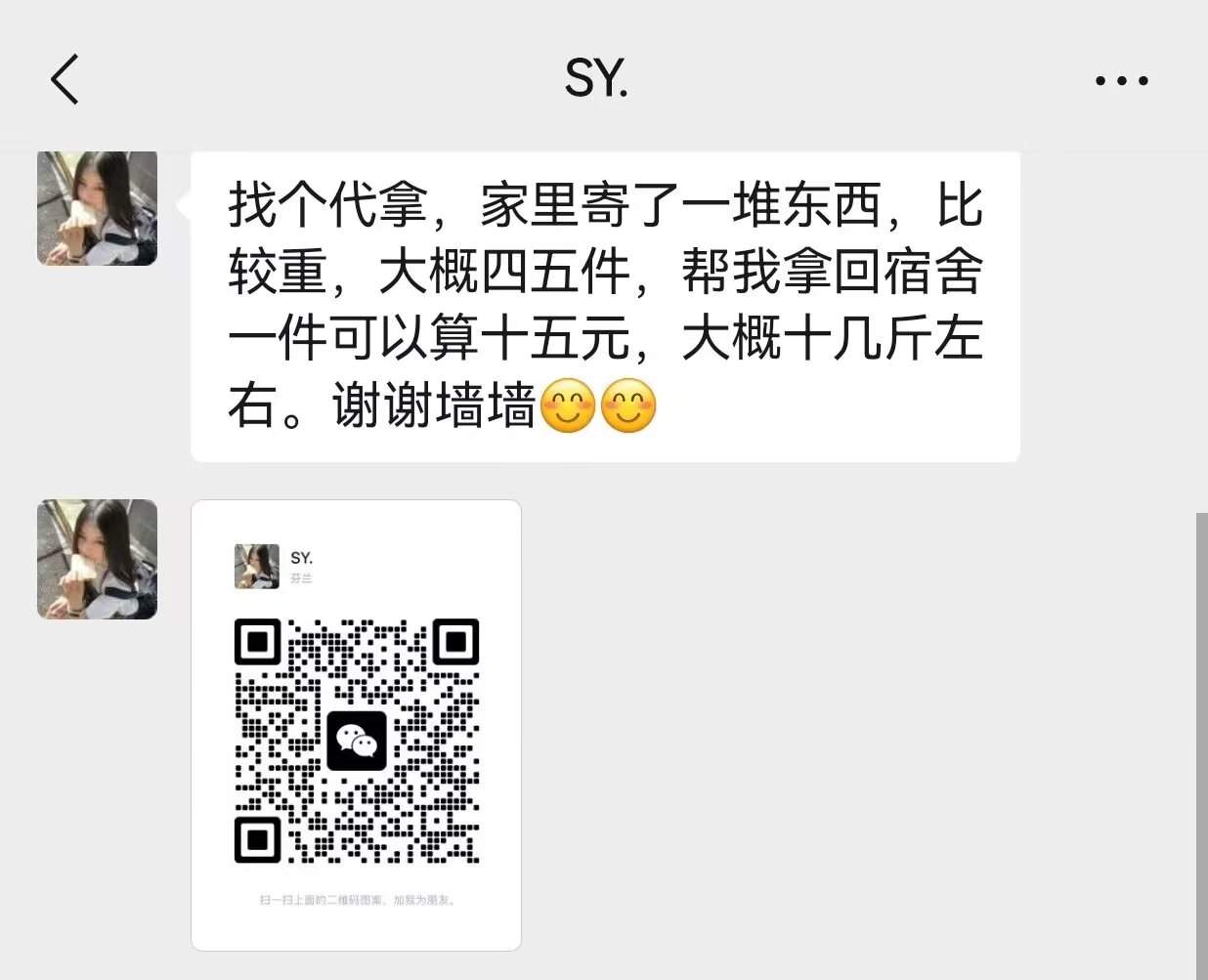
Task: Tap SY.'s avatar beside the QR image
Action: pyautogui.click(x=97, y=559)
